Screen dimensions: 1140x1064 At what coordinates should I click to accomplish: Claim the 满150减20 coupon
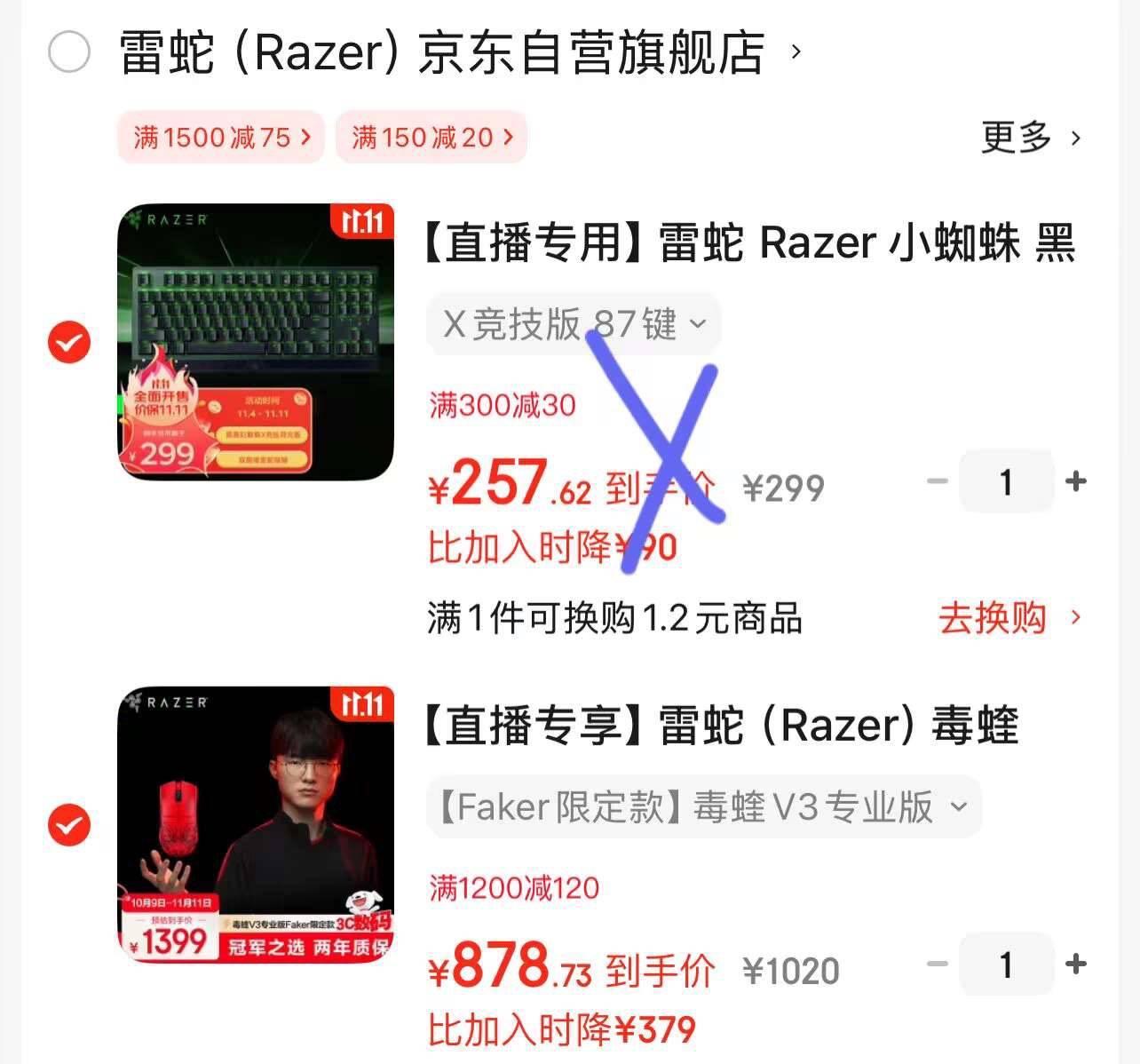point(431,138)
